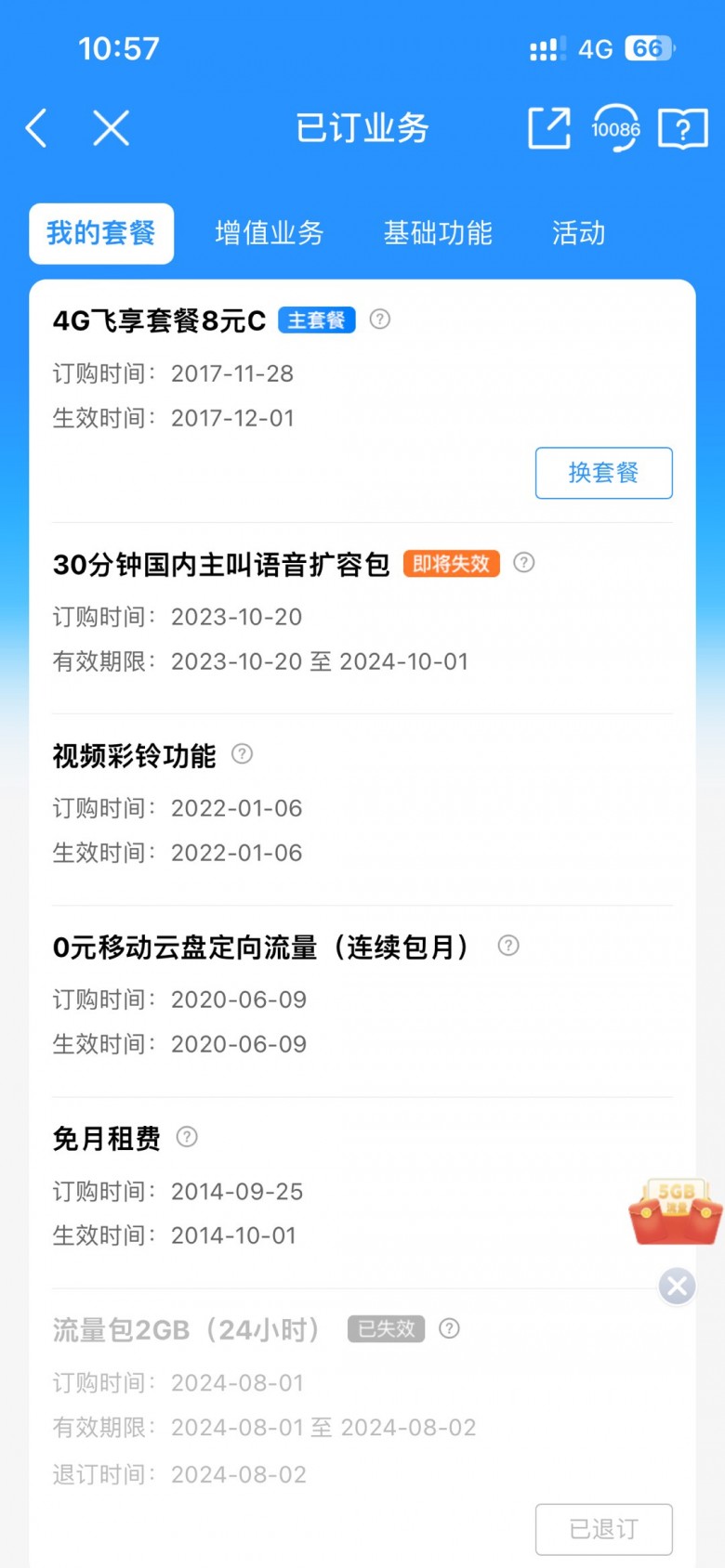Select the 我的套餐 tab
Image resolution: width=725 pixels, height=1568 pixels.
101,233
